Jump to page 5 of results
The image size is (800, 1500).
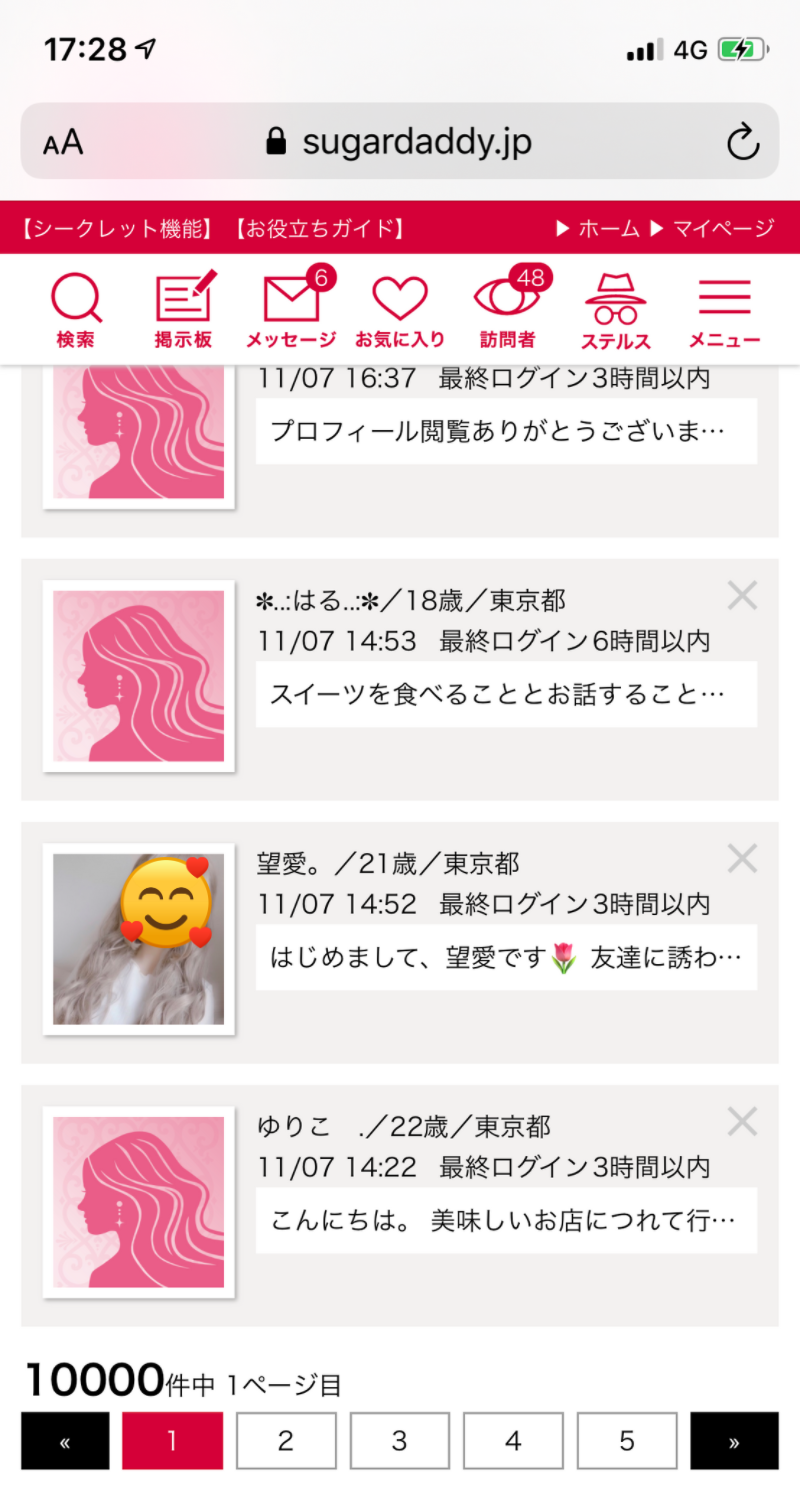pyautogui.click(x=627, y=1441)
